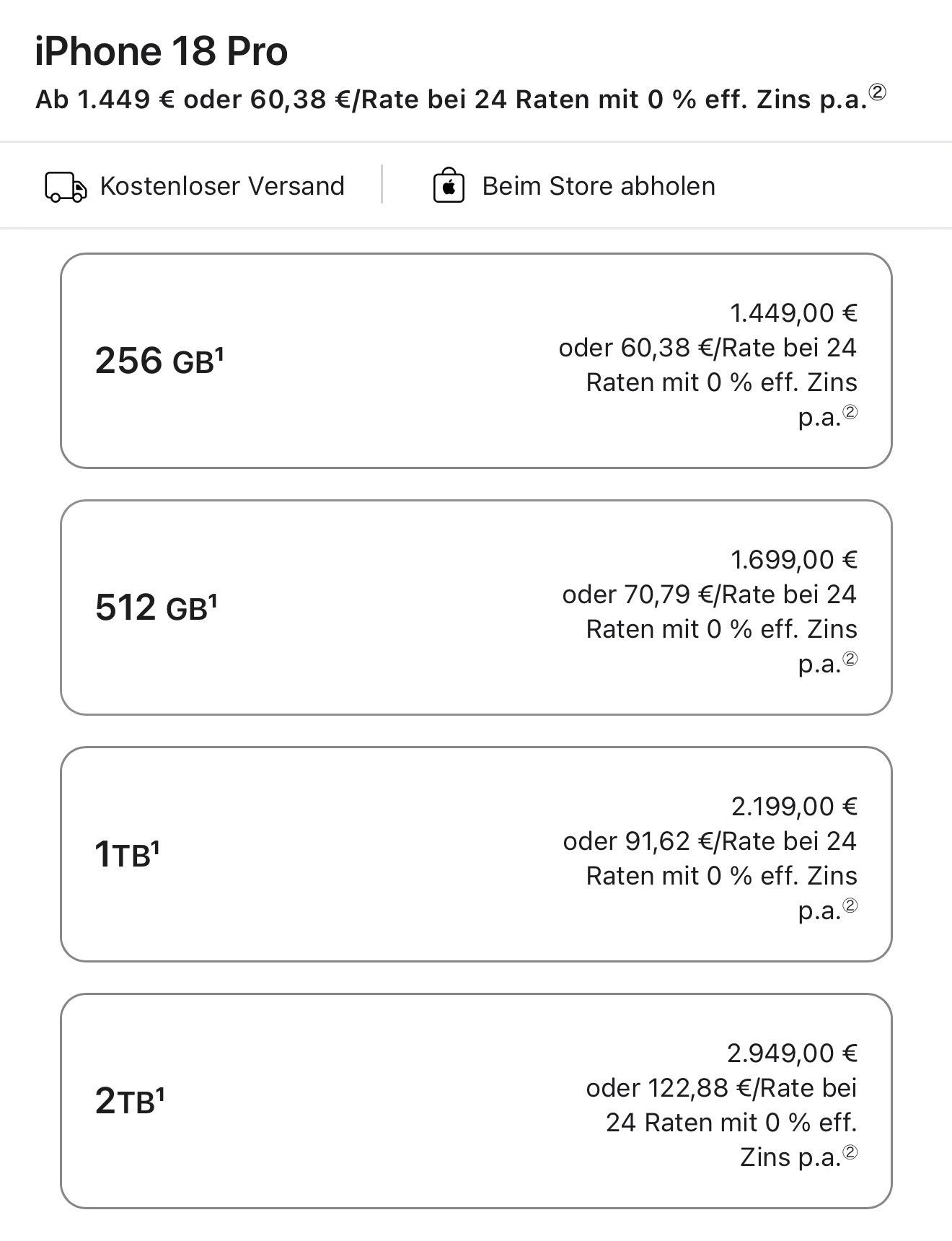952x1241 pixels.
Task: Open Kostenloser Versand shipping info
Action: coord(195,186)
